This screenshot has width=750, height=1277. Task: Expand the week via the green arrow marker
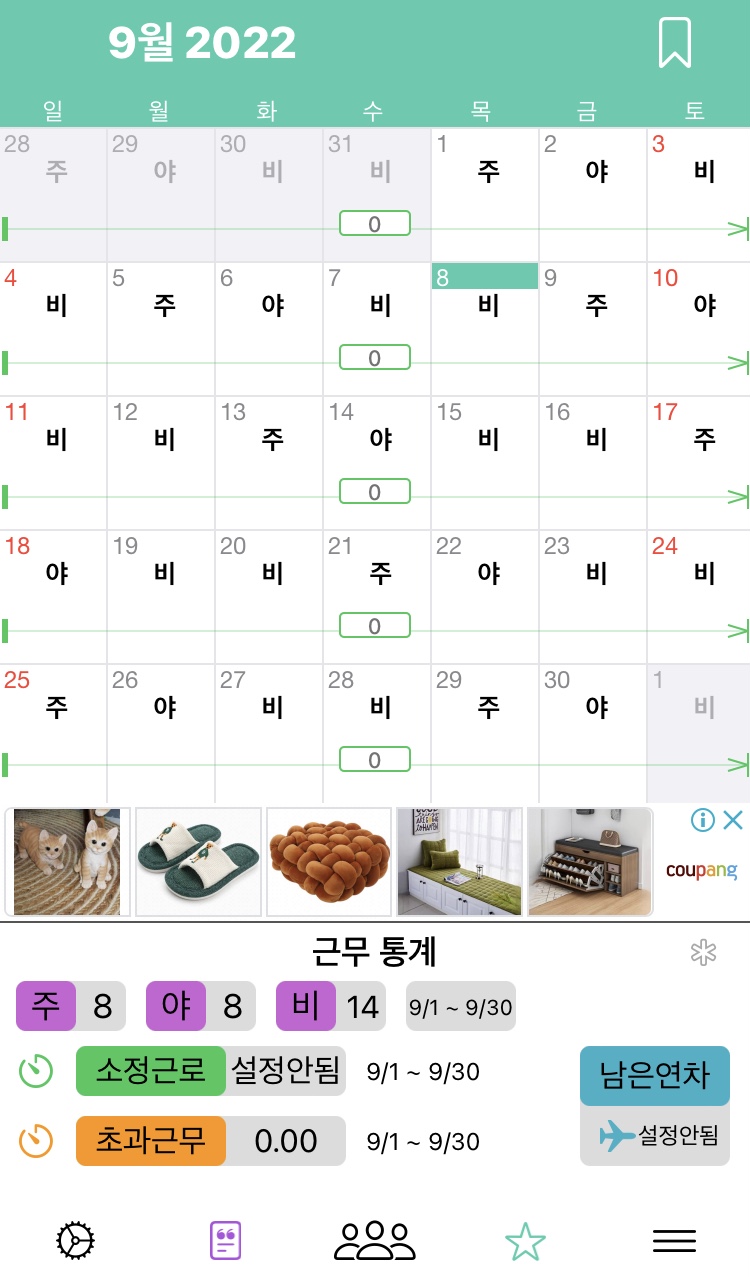741,229
